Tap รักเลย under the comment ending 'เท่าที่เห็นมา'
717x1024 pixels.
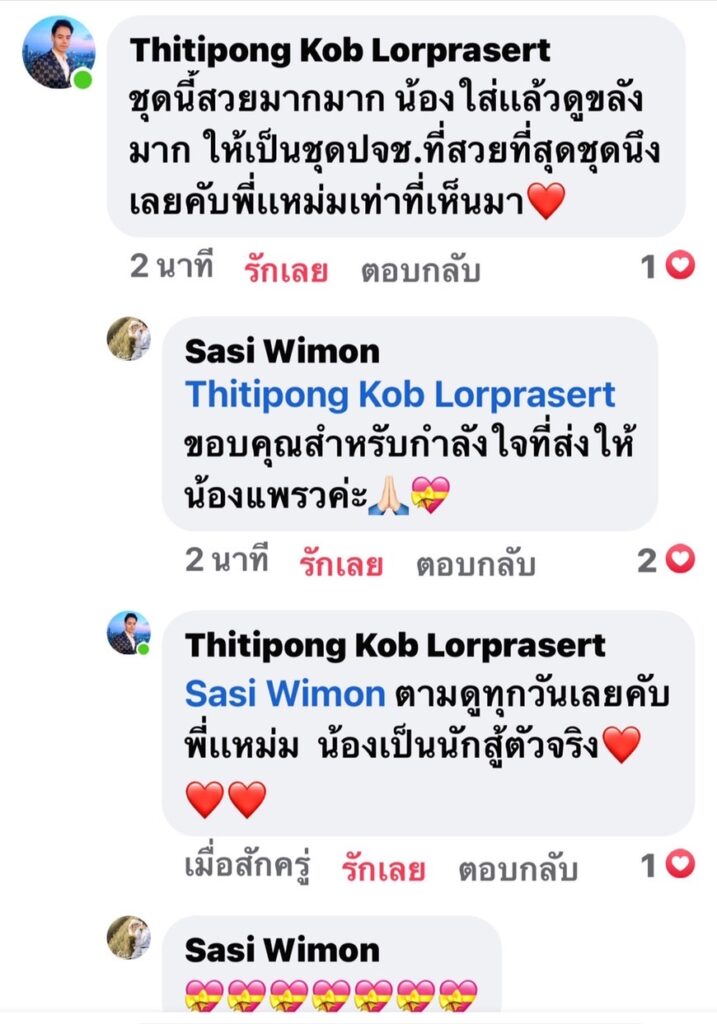pos(285,269)
